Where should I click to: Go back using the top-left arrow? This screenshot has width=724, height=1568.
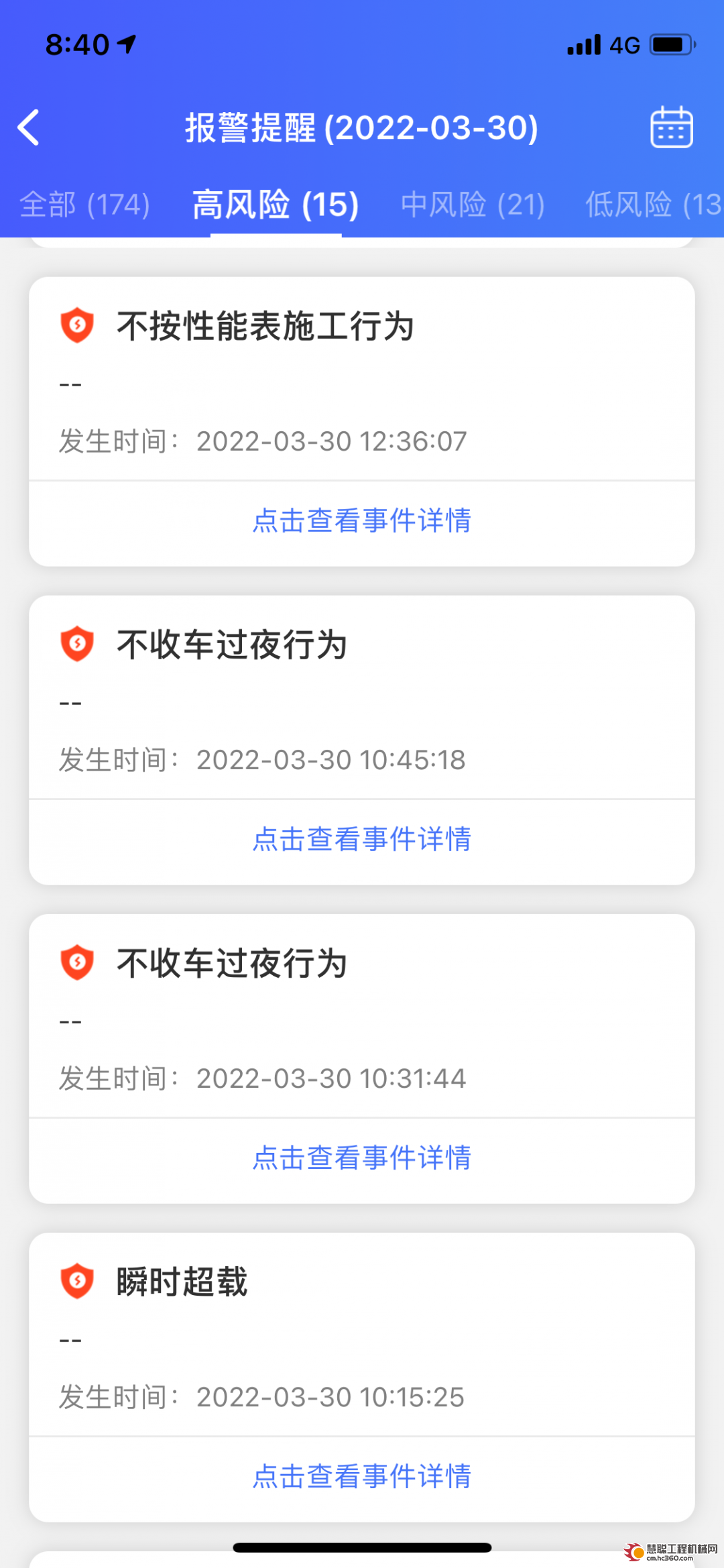pyautogui.click(x=29, y=127)
